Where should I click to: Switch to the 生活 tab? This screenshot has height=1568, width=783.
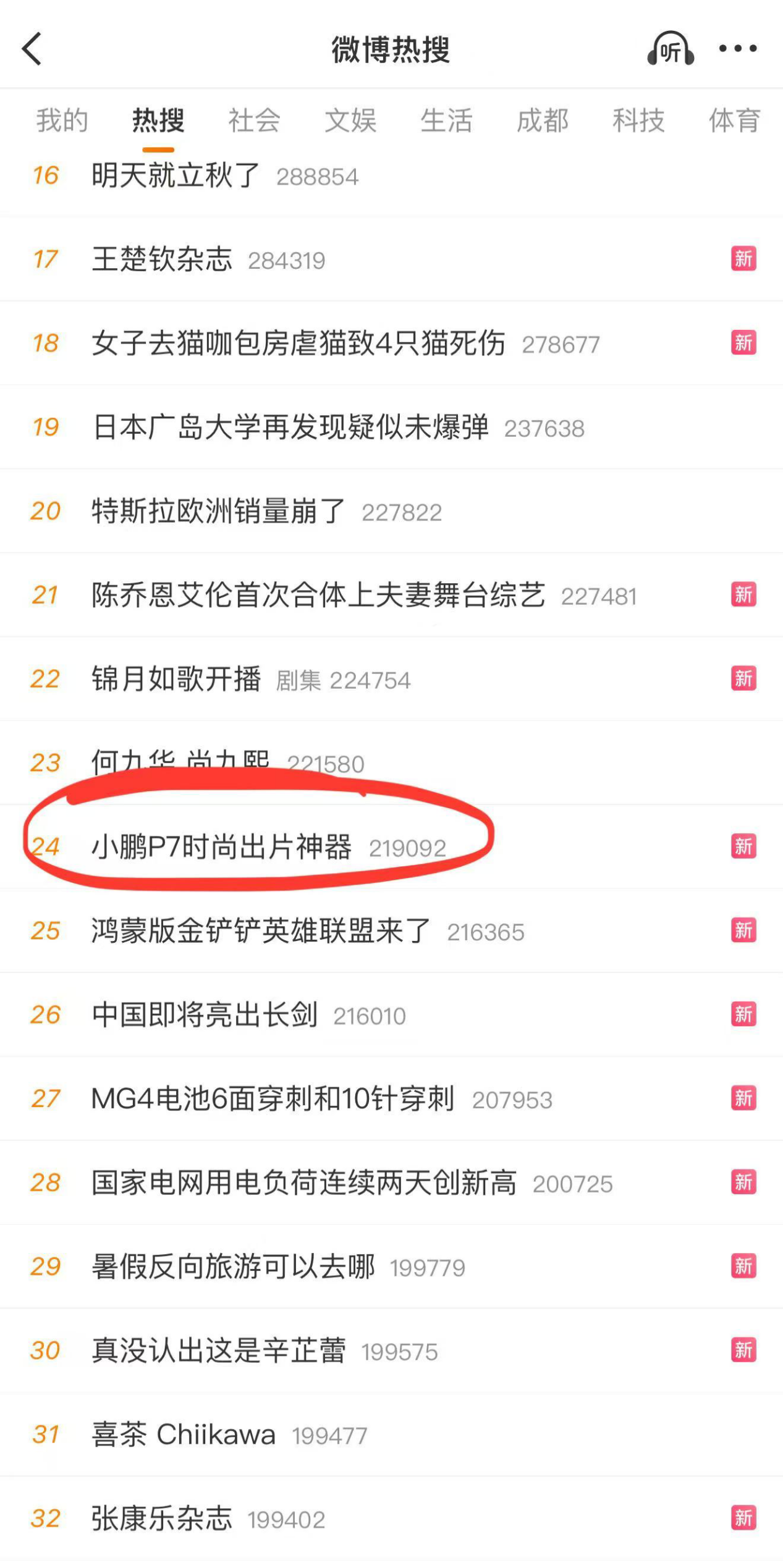click(x=446, y=120)
